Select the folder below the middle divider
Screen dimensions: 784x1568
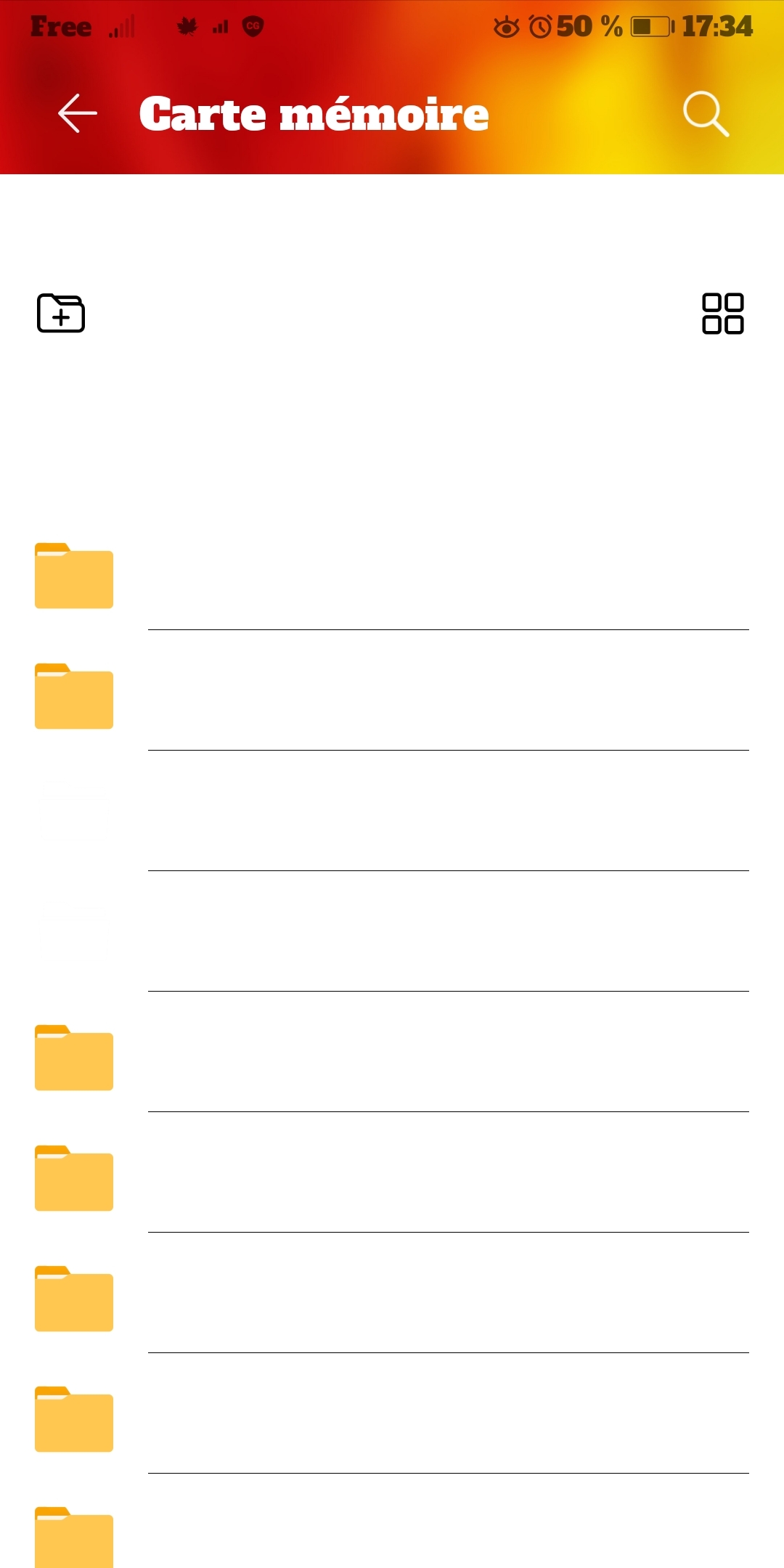[73, 1059]
